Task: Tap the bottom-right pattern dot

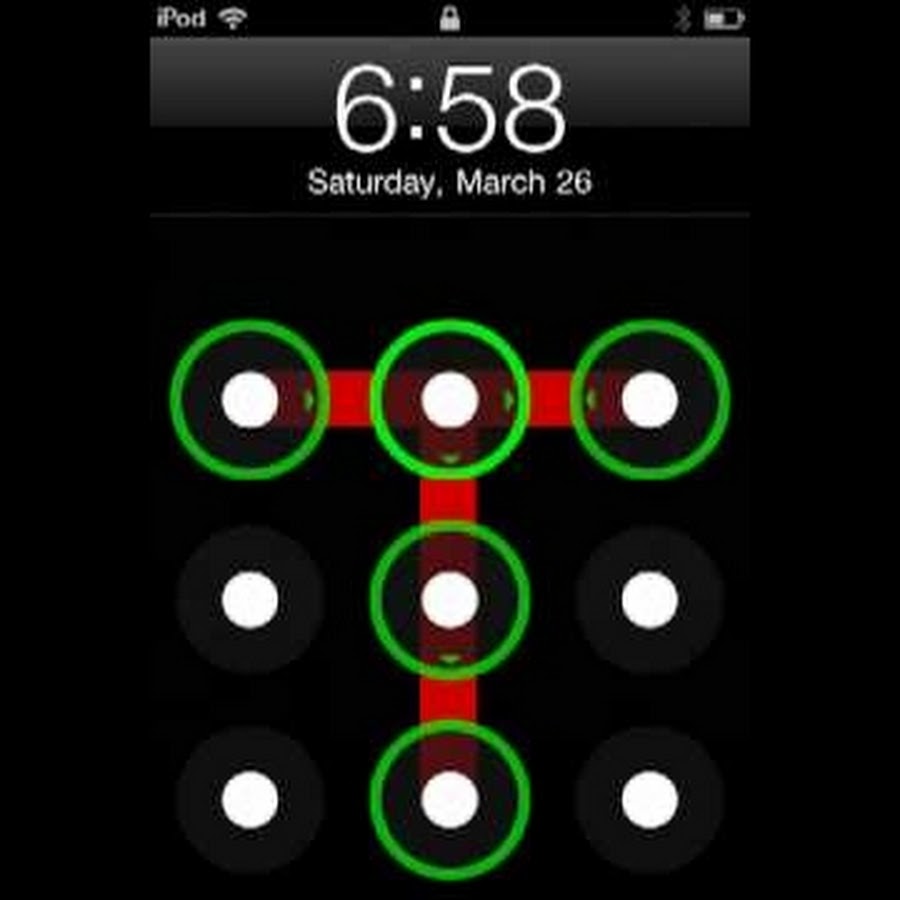Action: pos(650,800)
